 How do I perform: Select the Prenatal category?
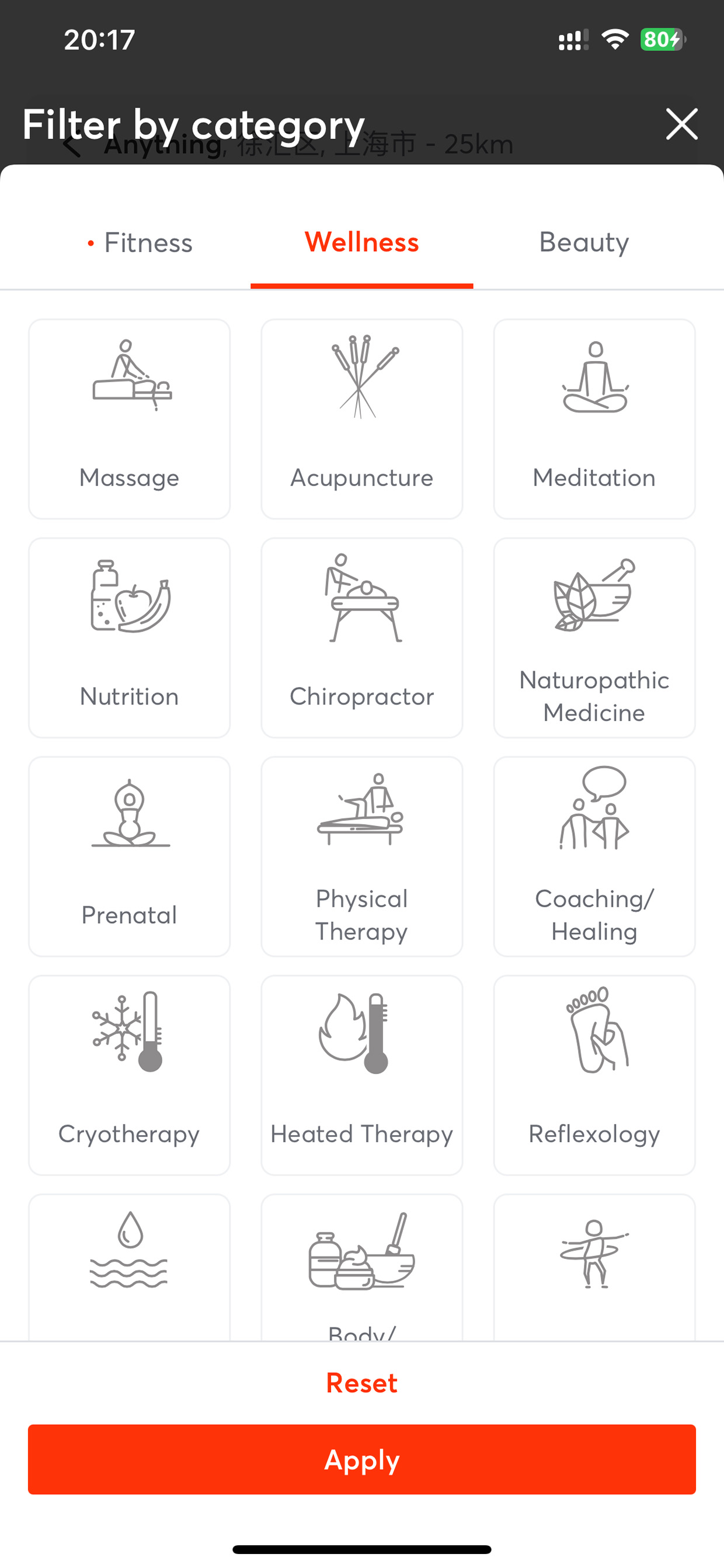[130, 856]
